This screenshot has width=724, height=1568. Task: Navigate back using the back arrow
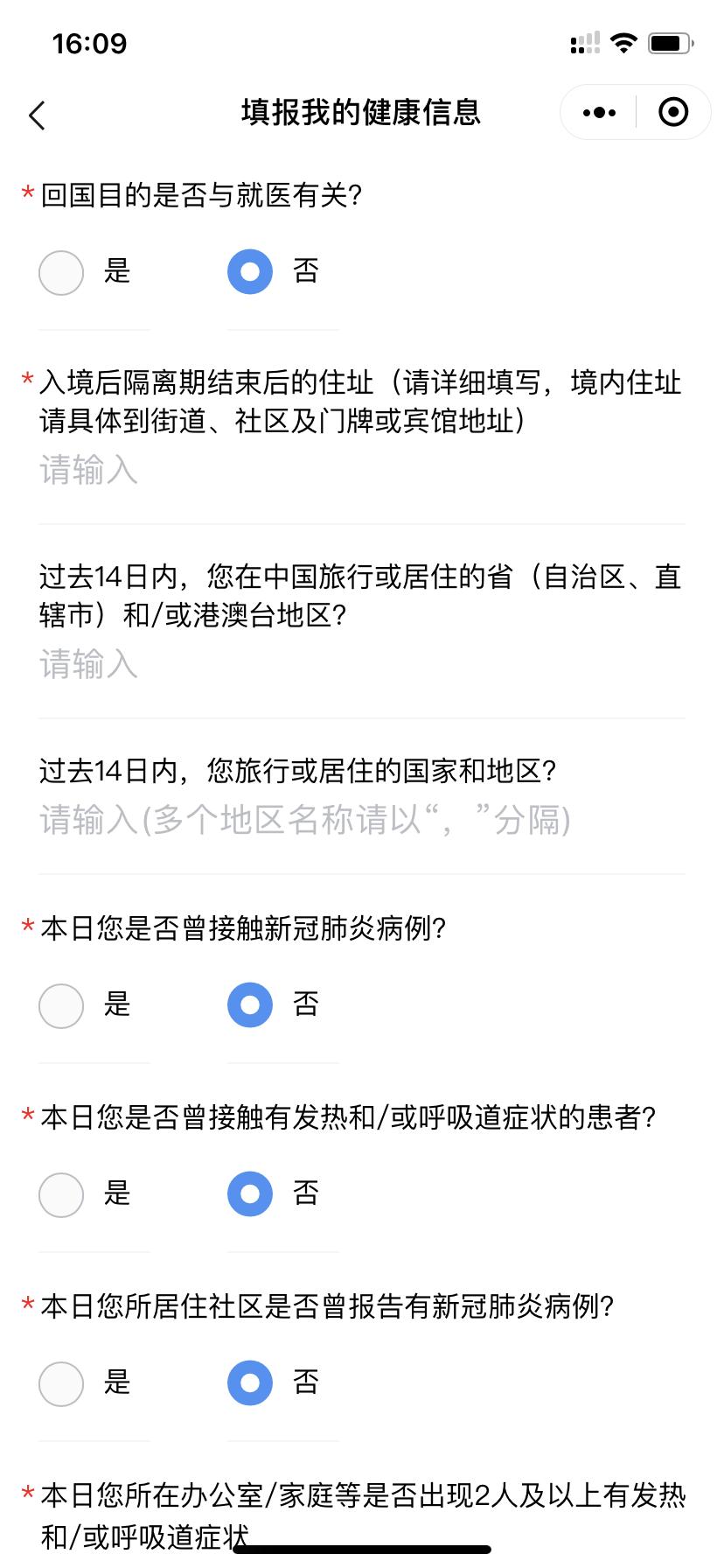(37, 114)
